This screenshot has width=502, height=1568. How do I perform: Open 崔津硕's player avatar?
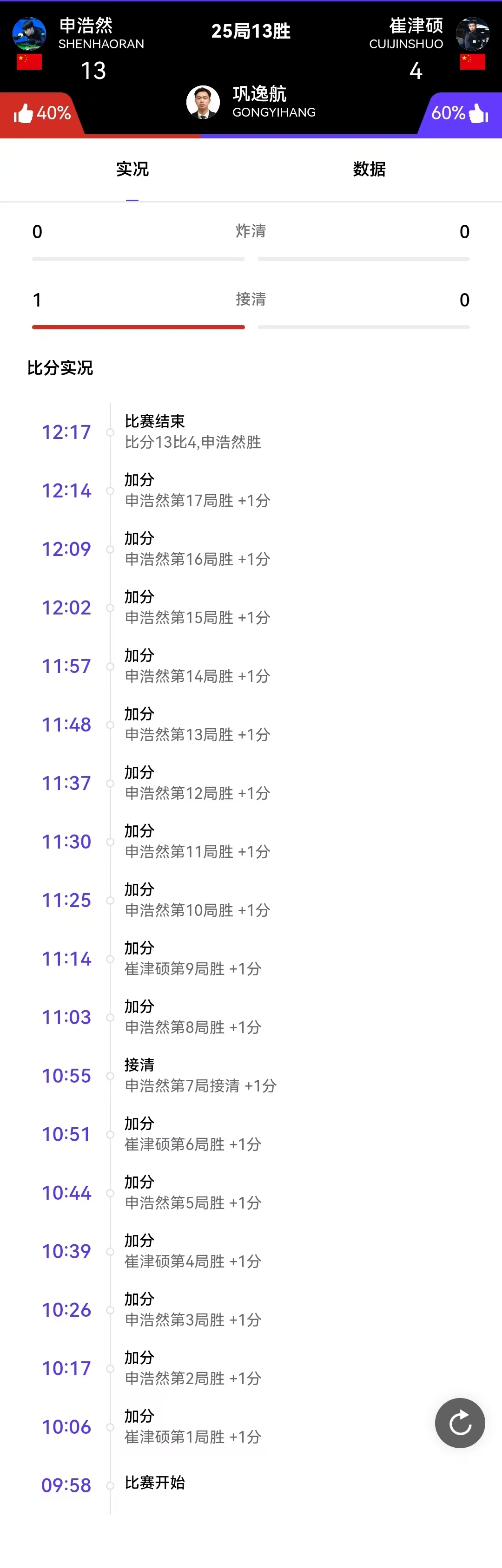click(472, 34)
